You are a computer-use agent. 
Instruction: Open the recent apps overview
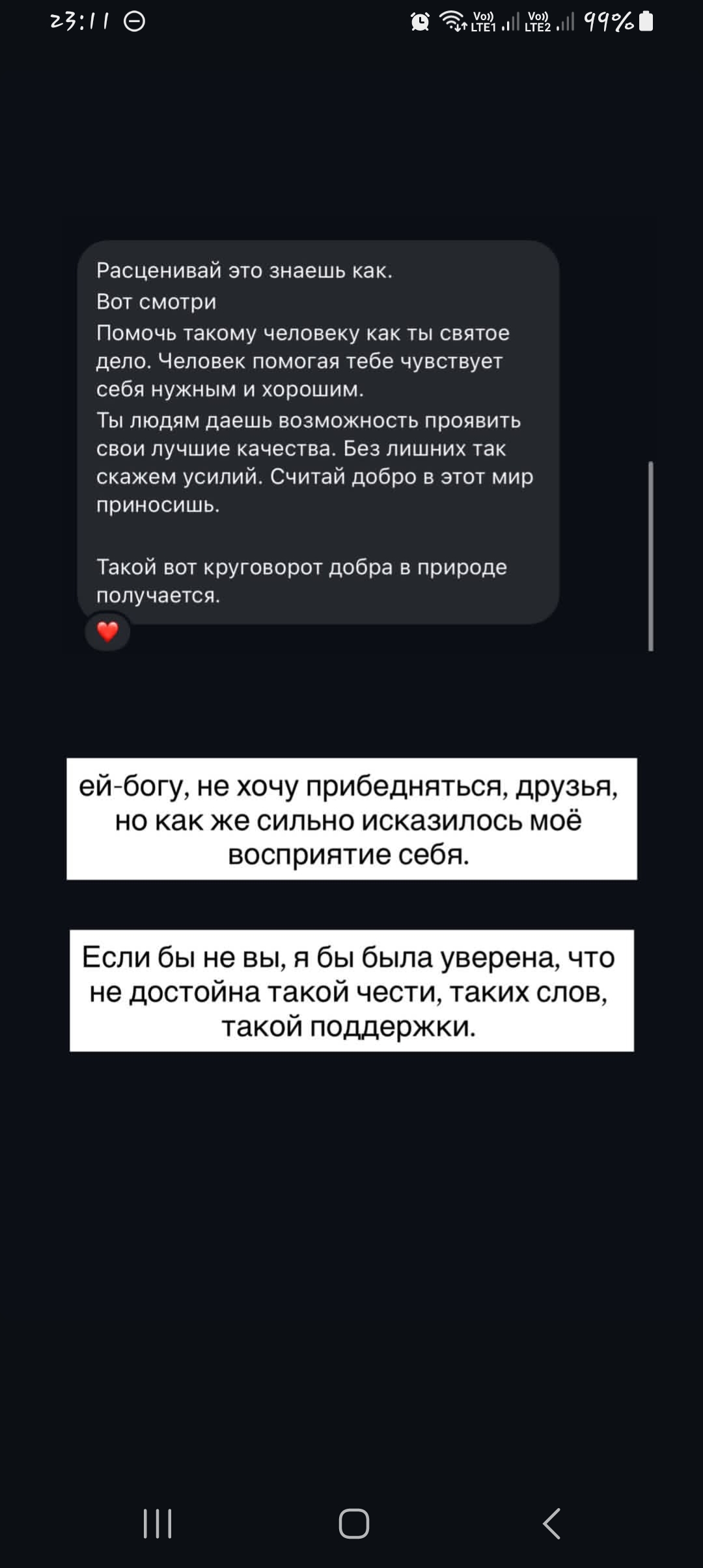tap(158, 1524)
